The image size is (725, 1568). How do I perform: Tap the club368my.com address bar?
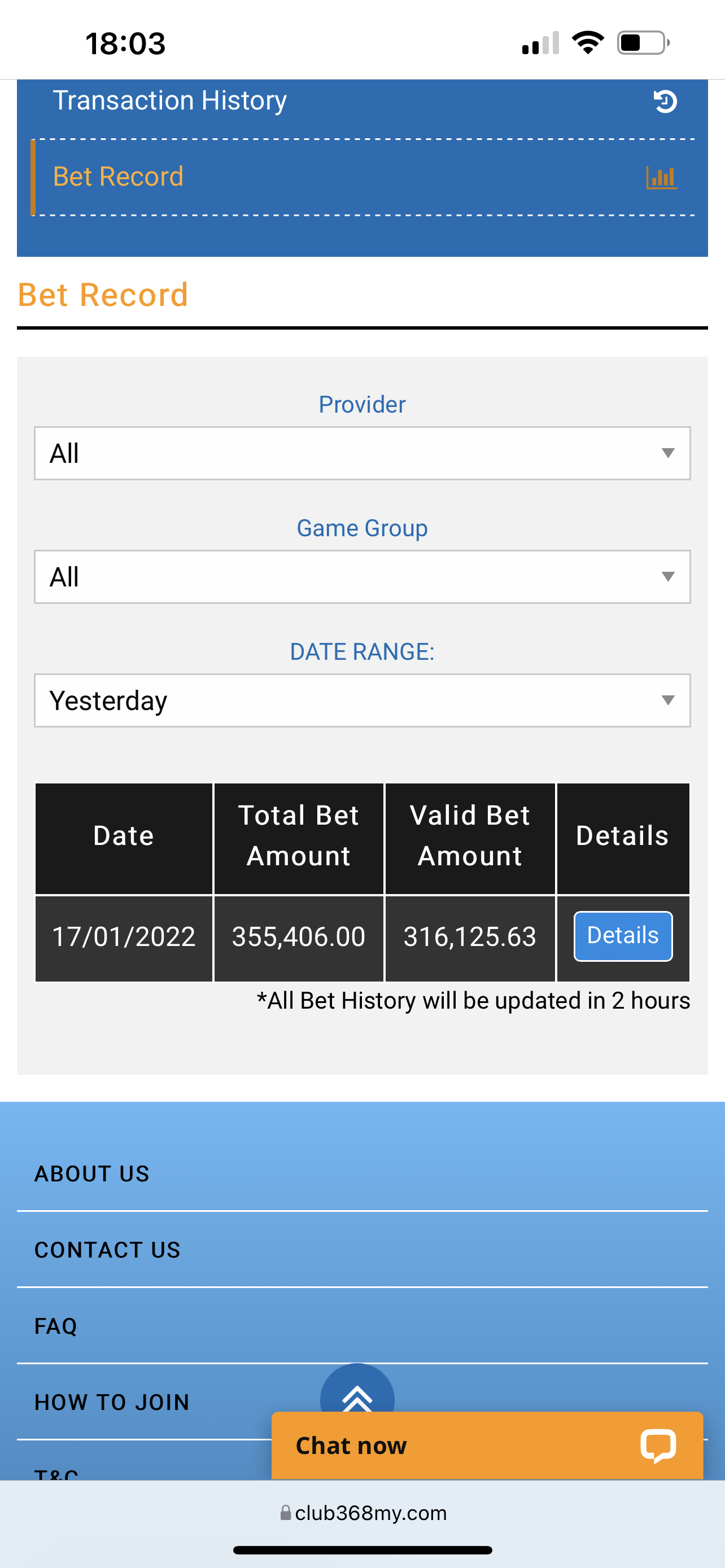coord(364,1513)
